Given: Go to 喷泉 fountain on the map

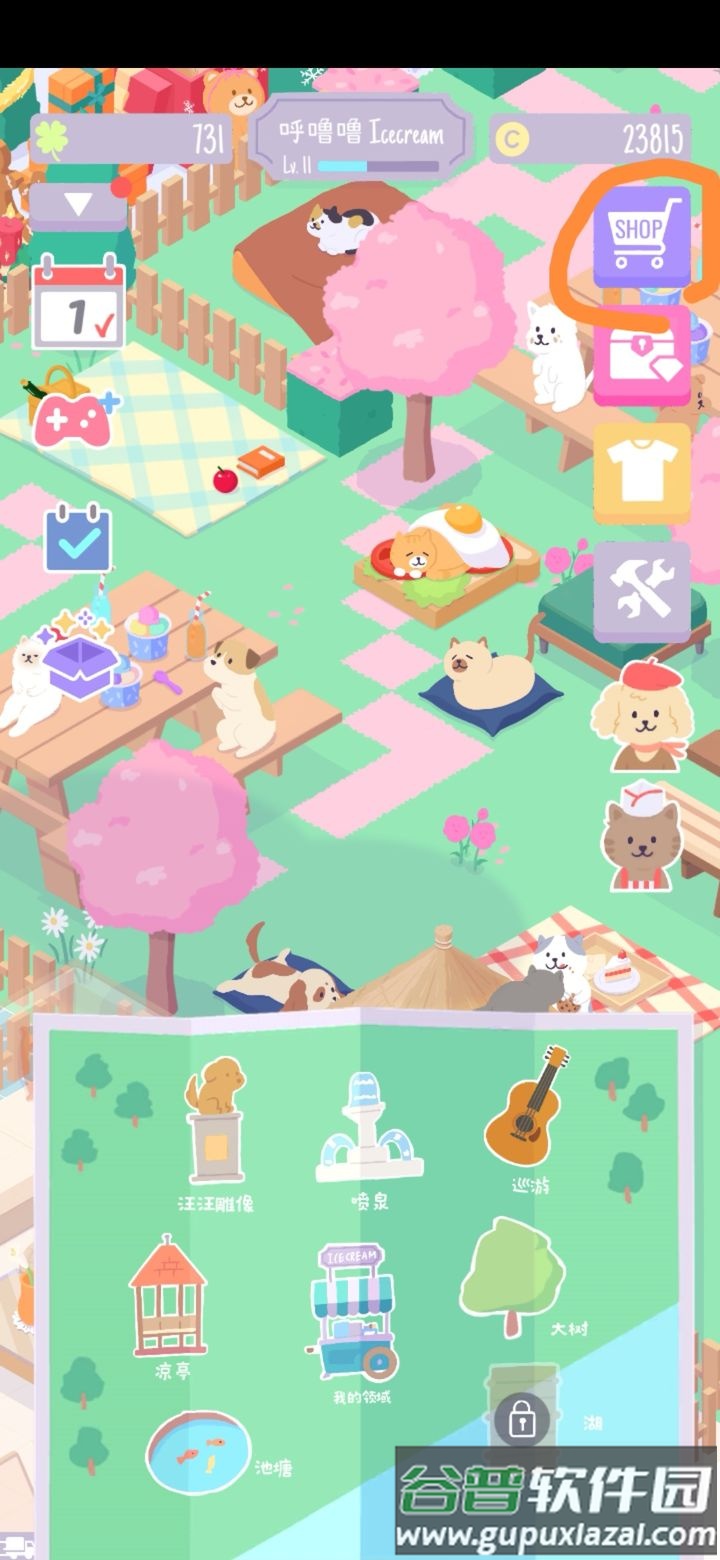Looking at the screenshot, I should 369,1135.
